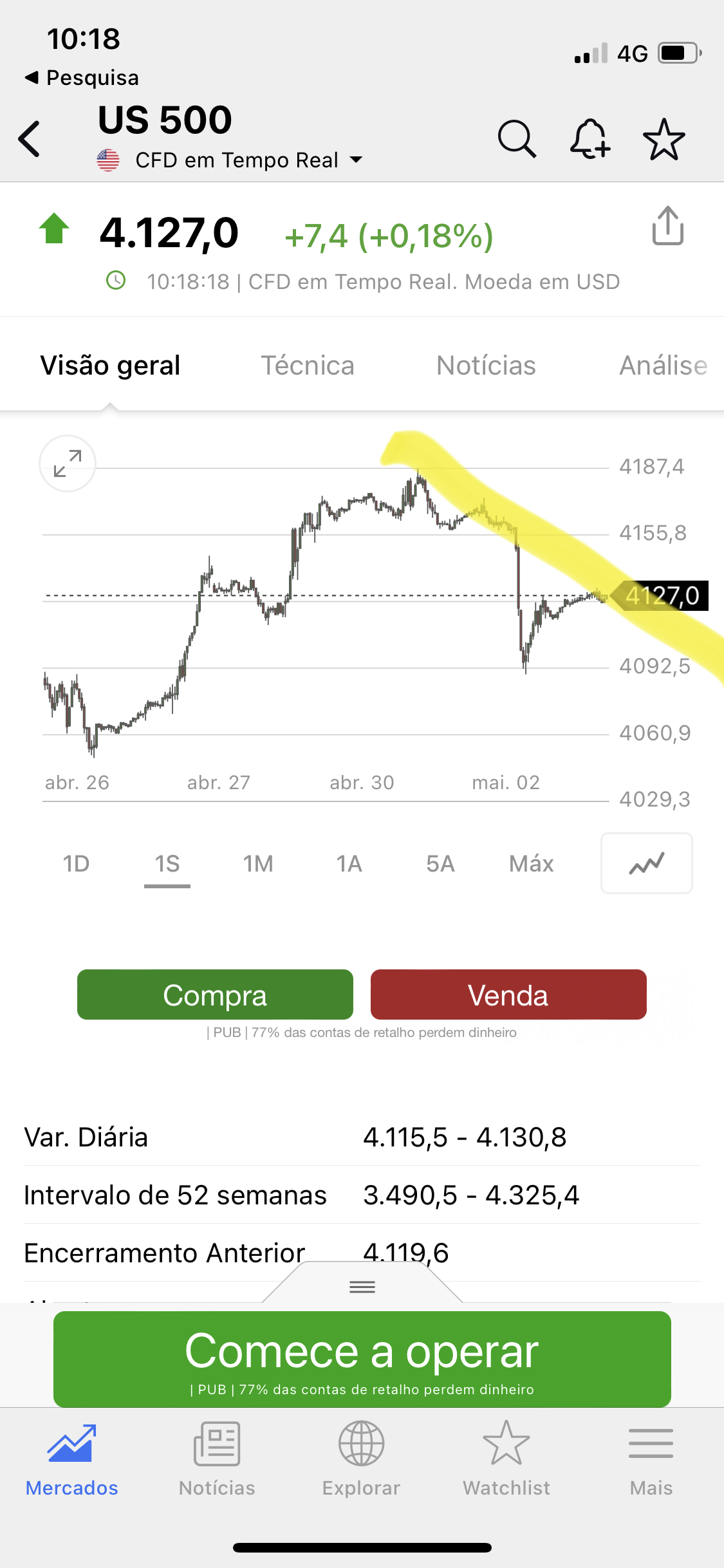Open CFD em Tempo Real dropdown
The image size is (724, 1568).
tap(248, 160)
